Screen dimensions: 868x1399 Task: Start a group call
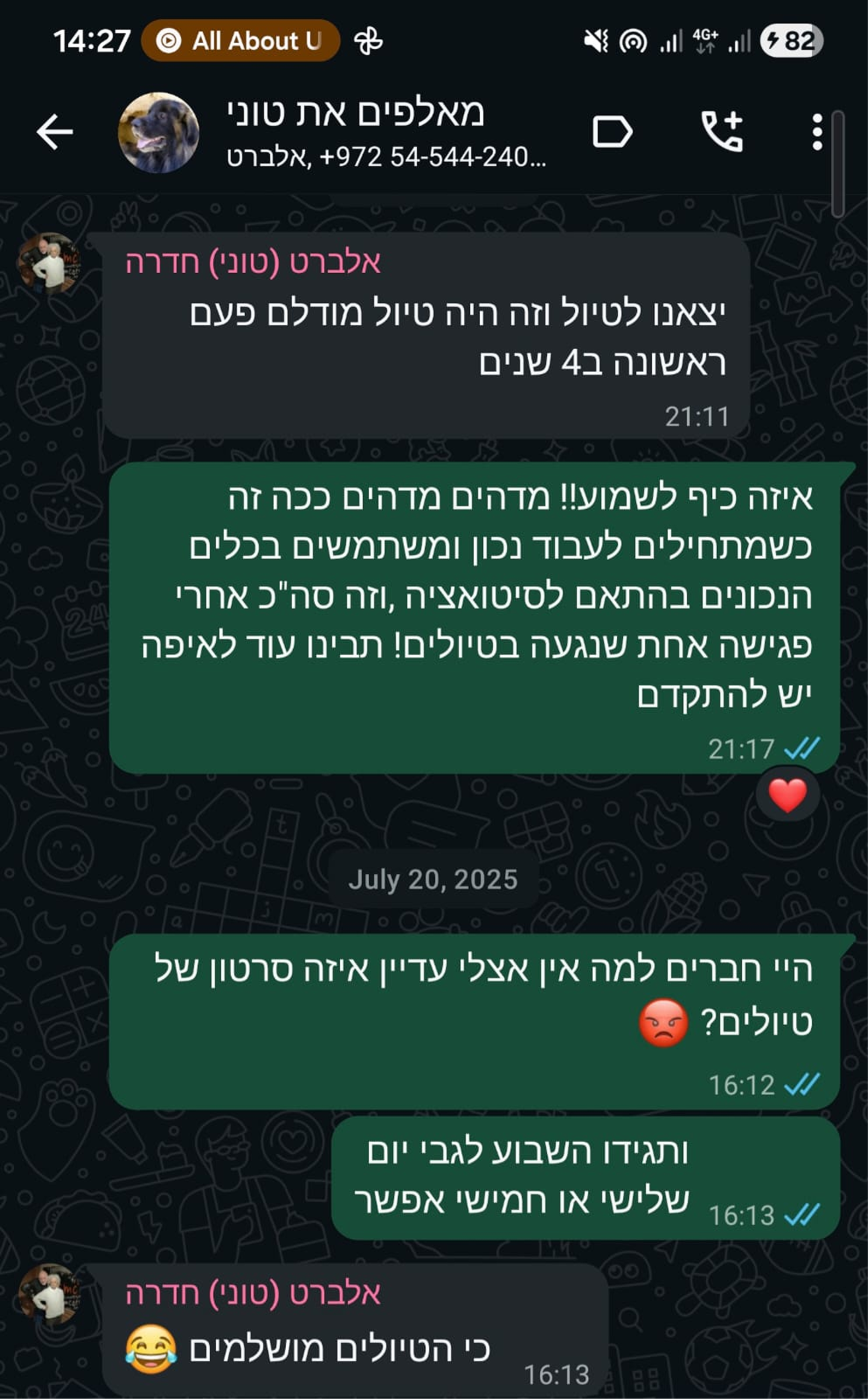722,132
